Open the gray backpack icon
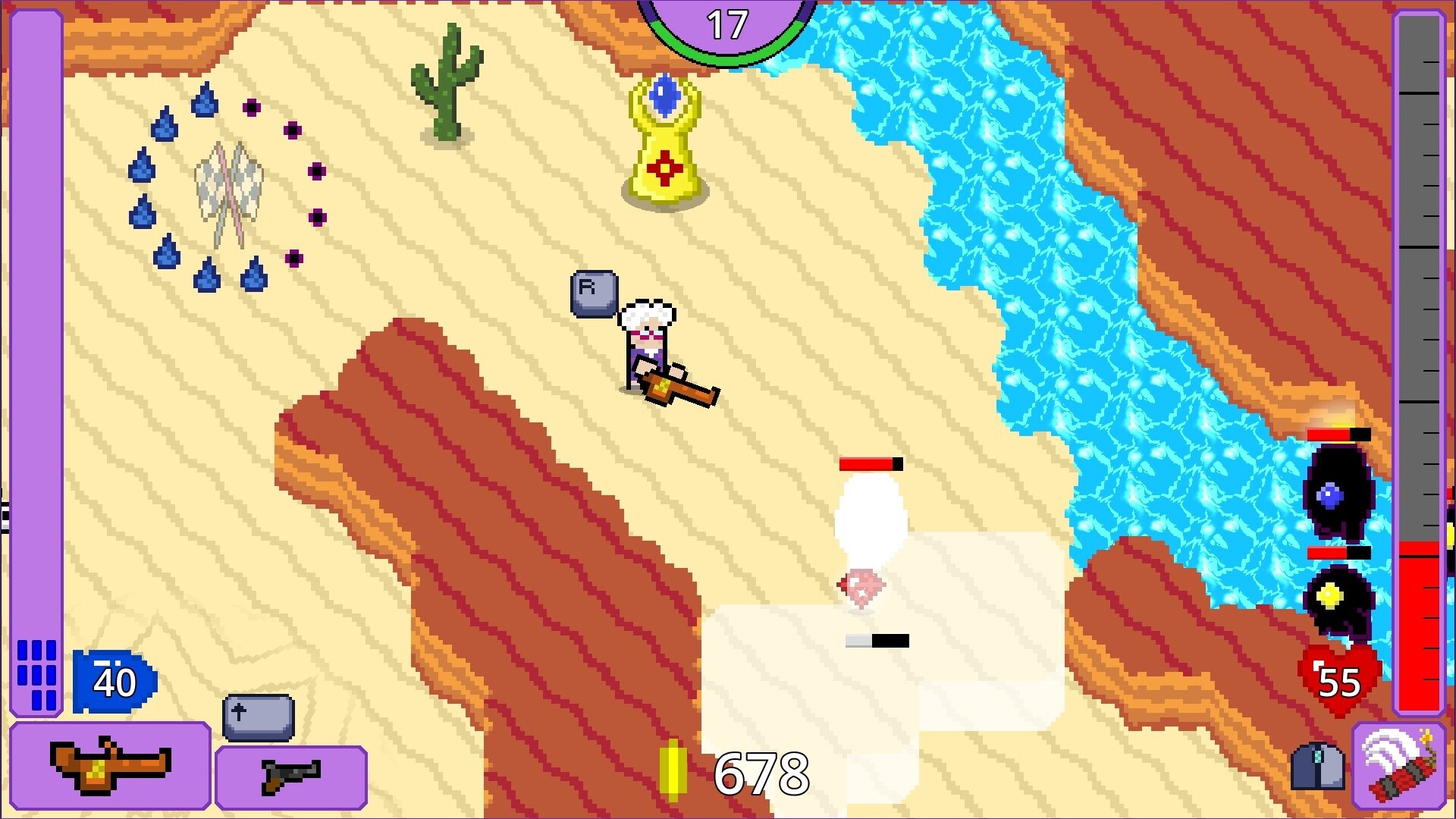This screenshot has width=1456, height=819. (x=1318, y=766)
